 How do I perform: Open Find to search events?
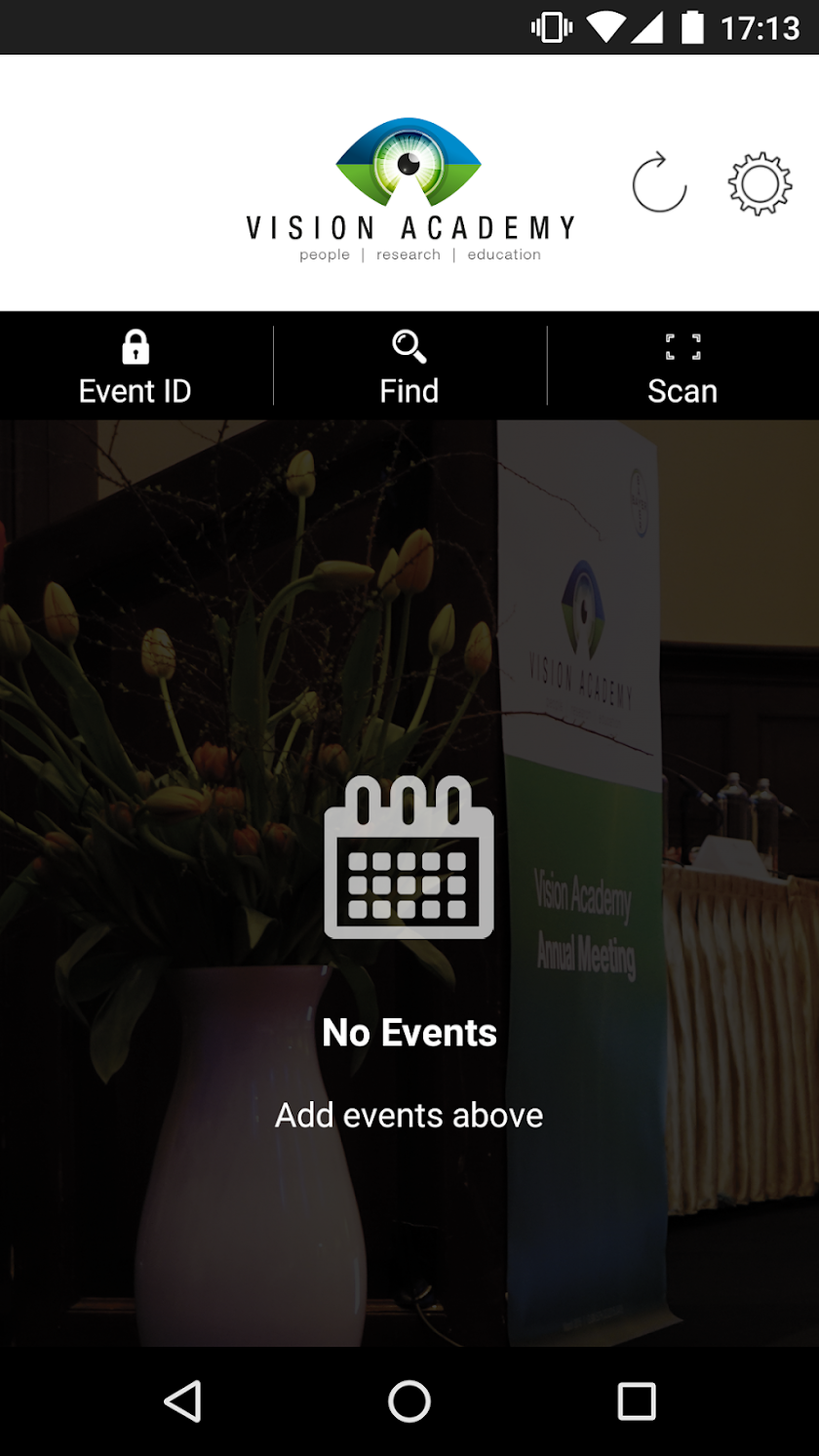[x=409, y=368]
